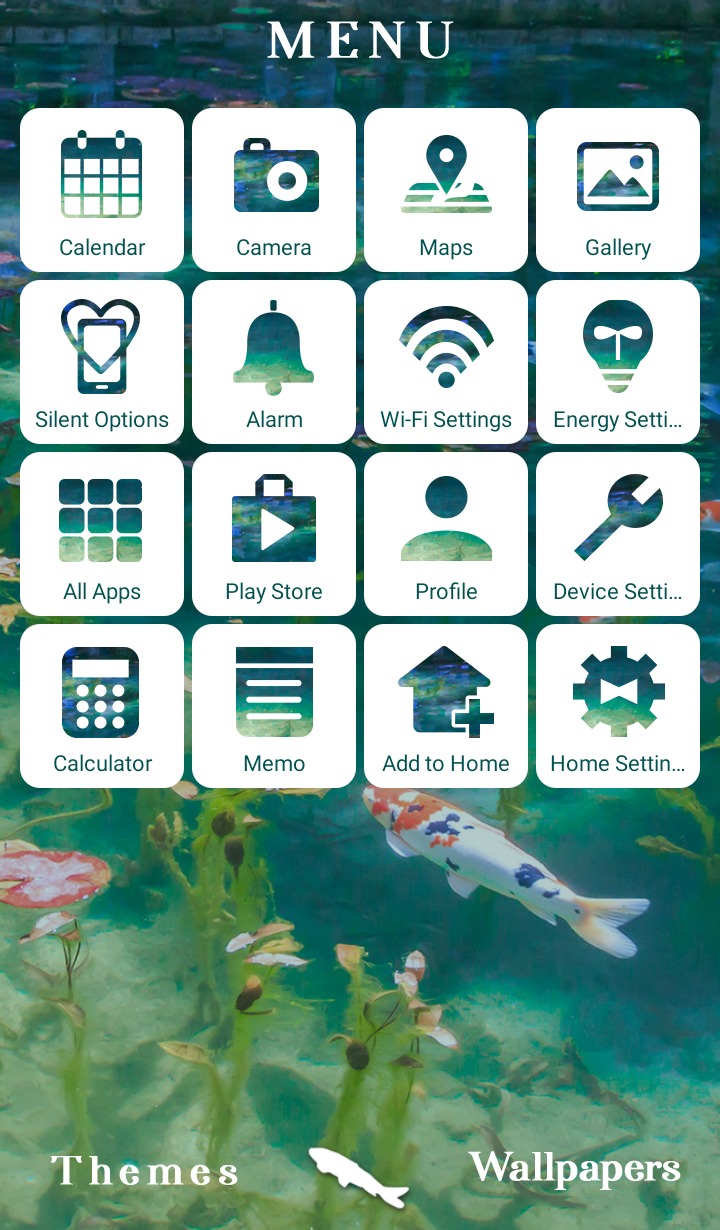Open Profile
Screen dimensions: 720x1230
[x=446, y=534]
